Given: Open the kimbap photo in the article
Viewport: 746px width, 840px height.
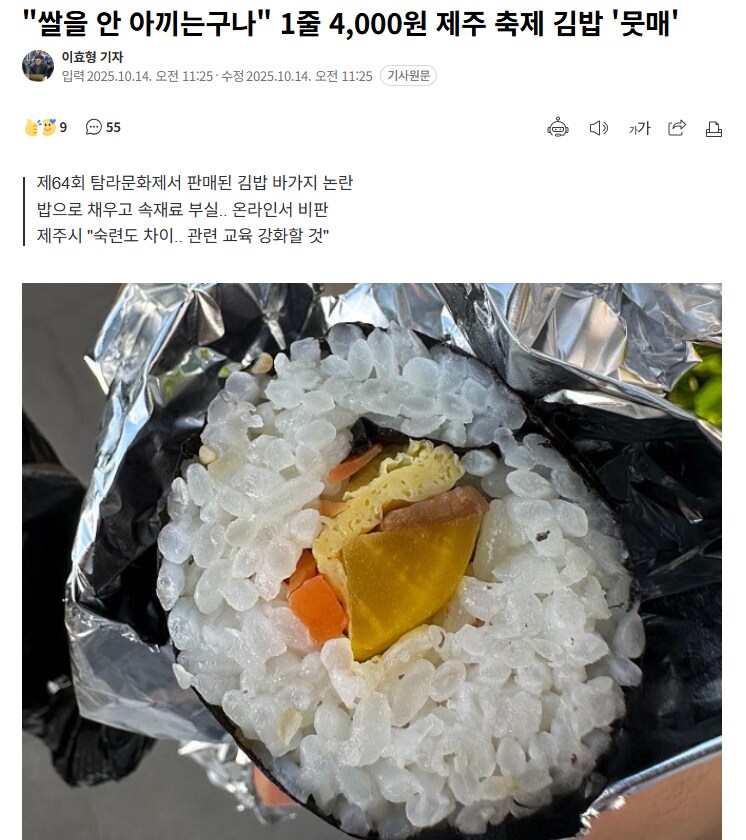Looking at the screenshot, I should 372,560.
